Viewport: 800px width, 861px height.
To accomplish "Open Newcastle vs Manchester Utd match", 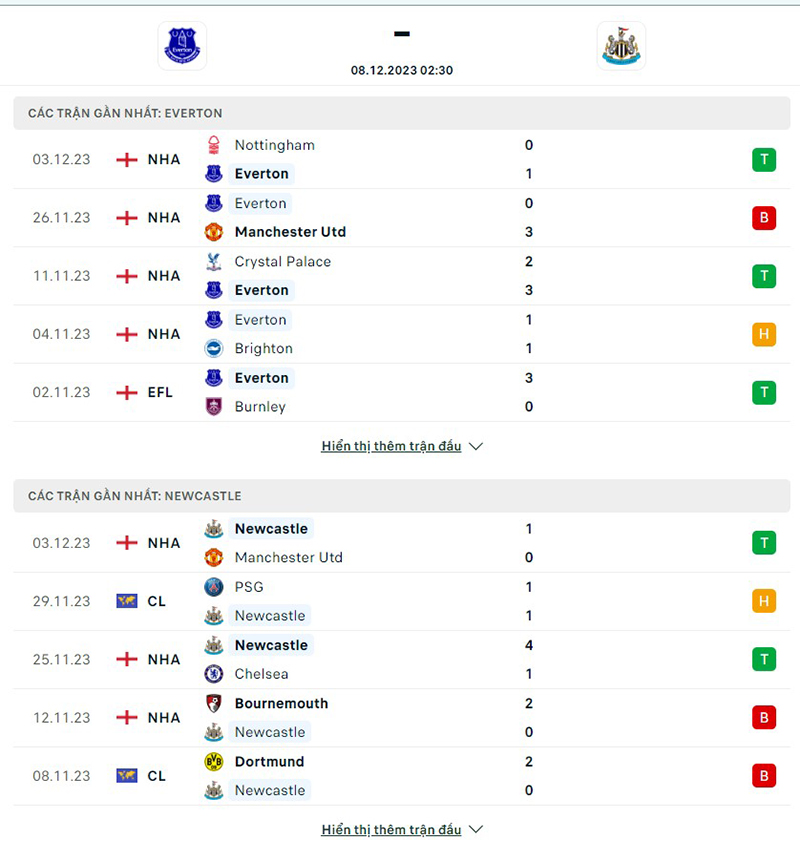I will pyautogui.click(x=400, y=543).
